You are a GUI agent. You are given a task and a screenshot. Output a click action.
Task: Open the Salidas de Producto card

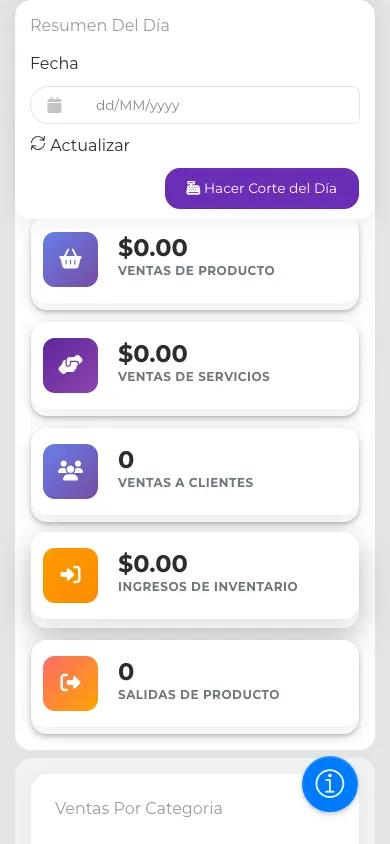point(195,686)
